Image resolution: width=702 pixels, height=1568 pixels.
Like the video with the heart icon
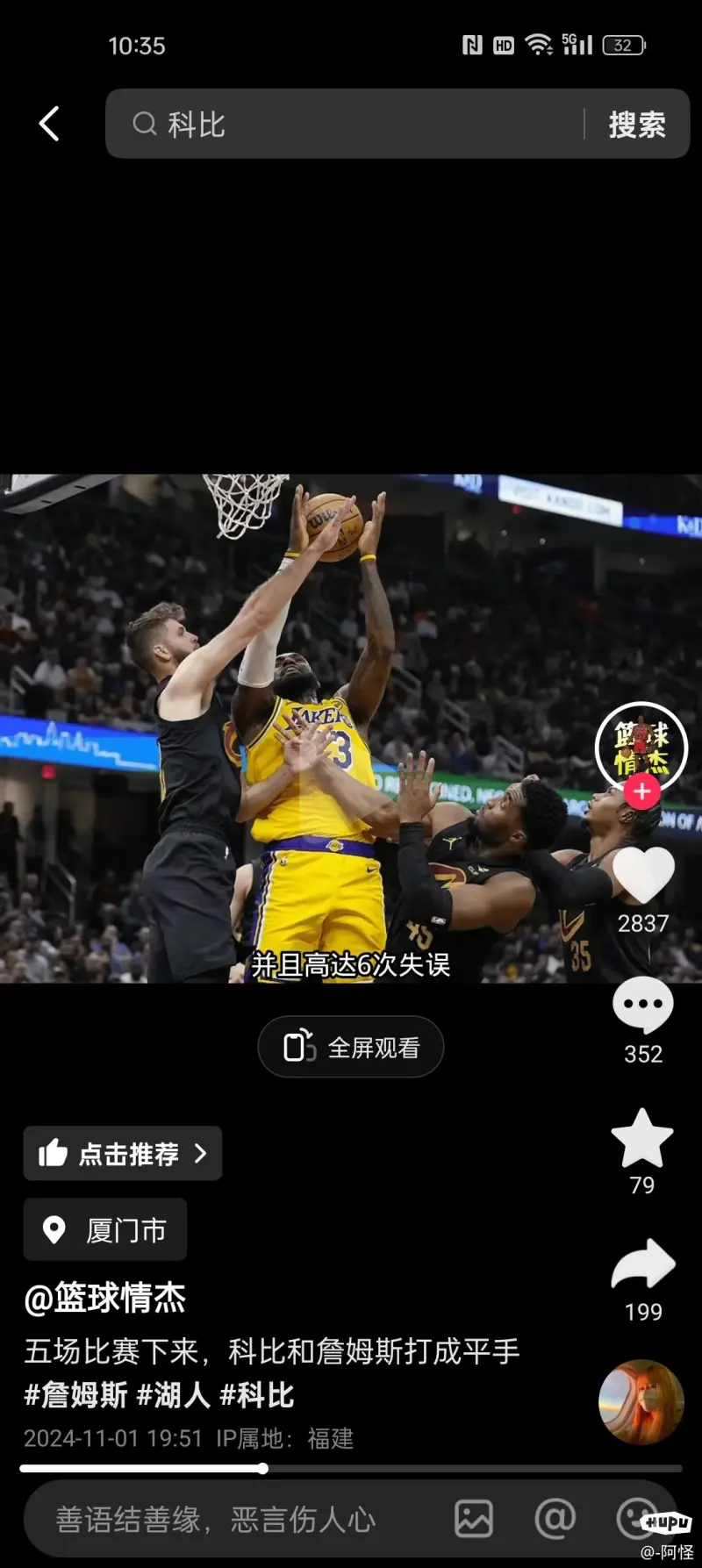(643, 876)
